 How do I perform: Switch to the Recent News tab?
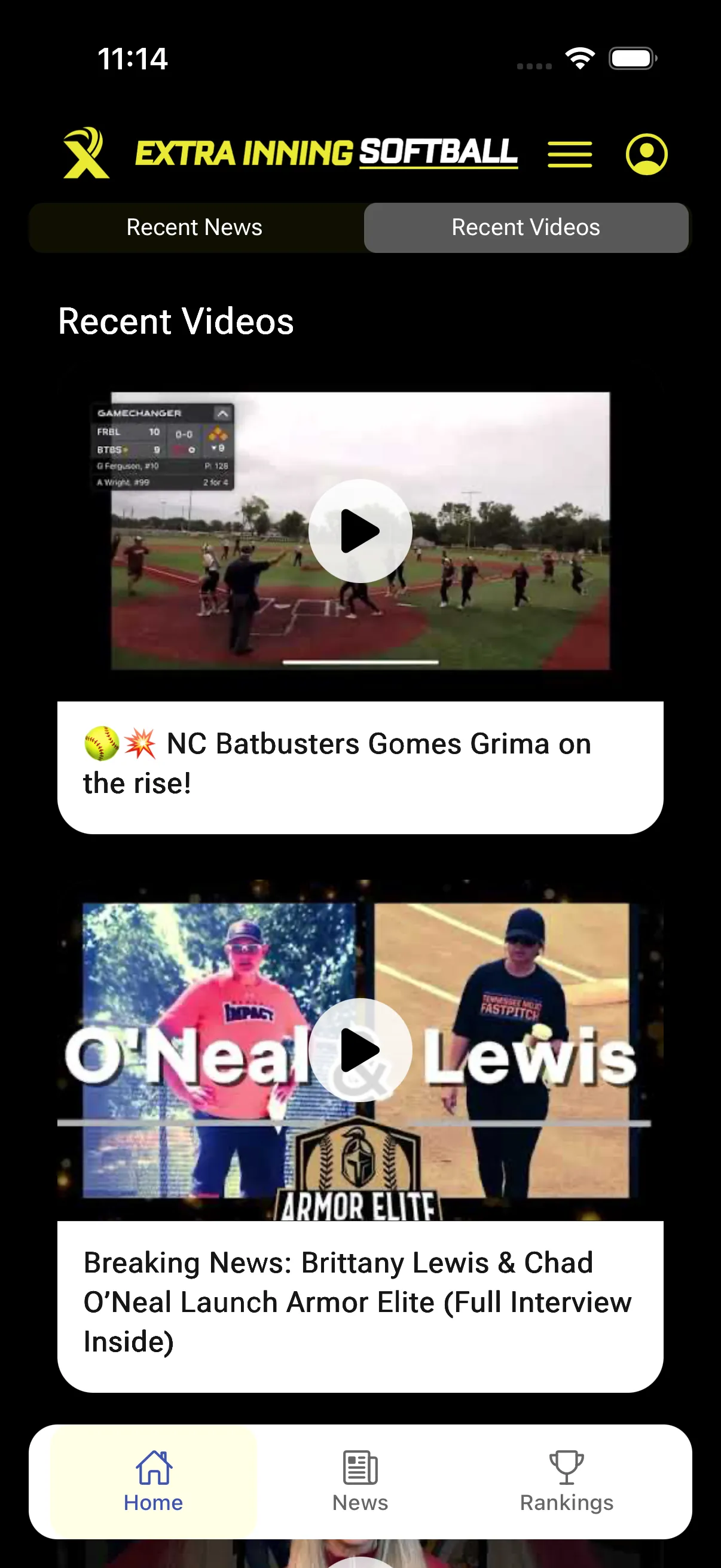(x=194, y=227)
